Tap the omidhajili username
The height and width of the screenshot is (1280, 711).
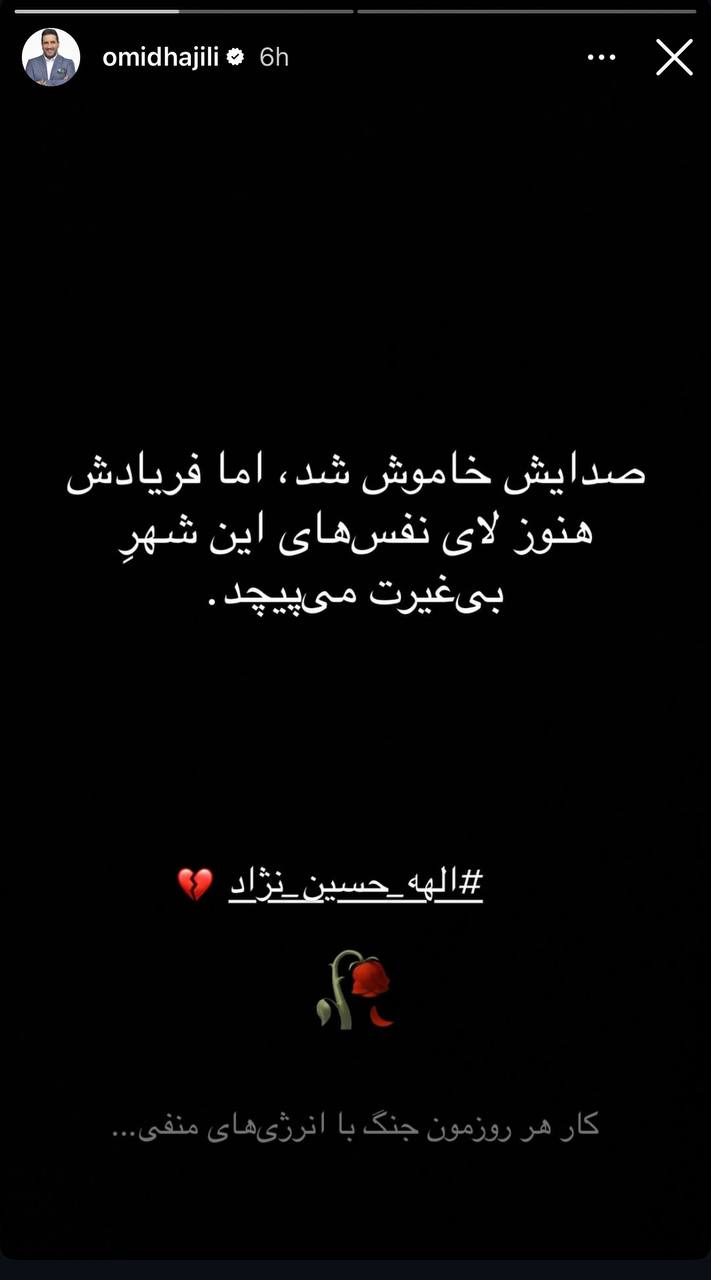160,58
